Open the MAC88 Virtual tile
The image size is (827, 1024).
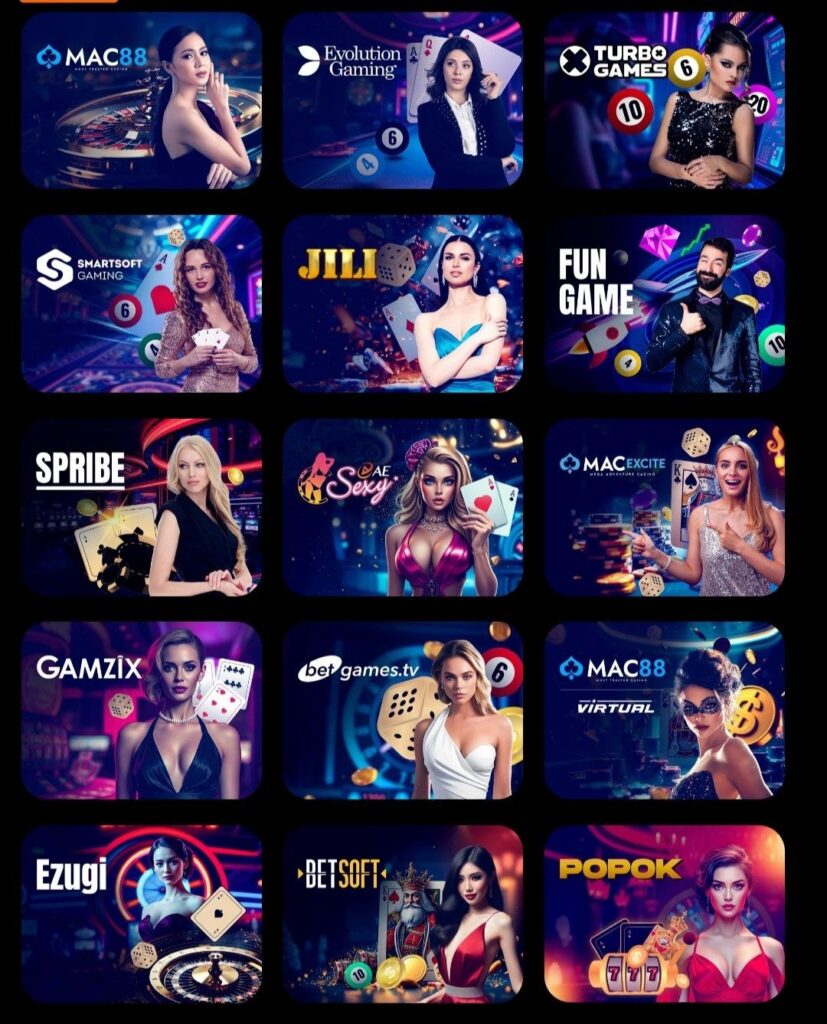(x=664, y=711)
